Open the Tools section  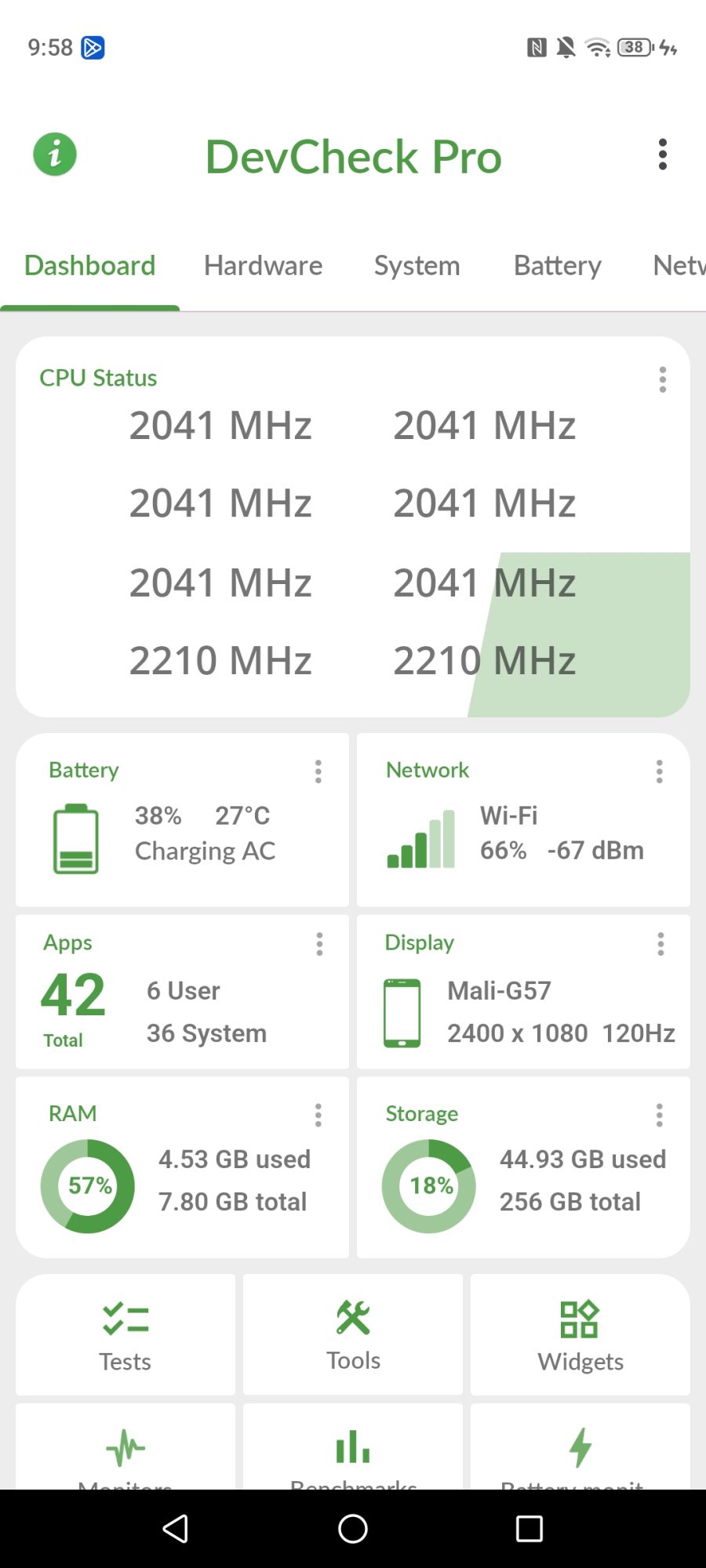[x=353, y=1335]
